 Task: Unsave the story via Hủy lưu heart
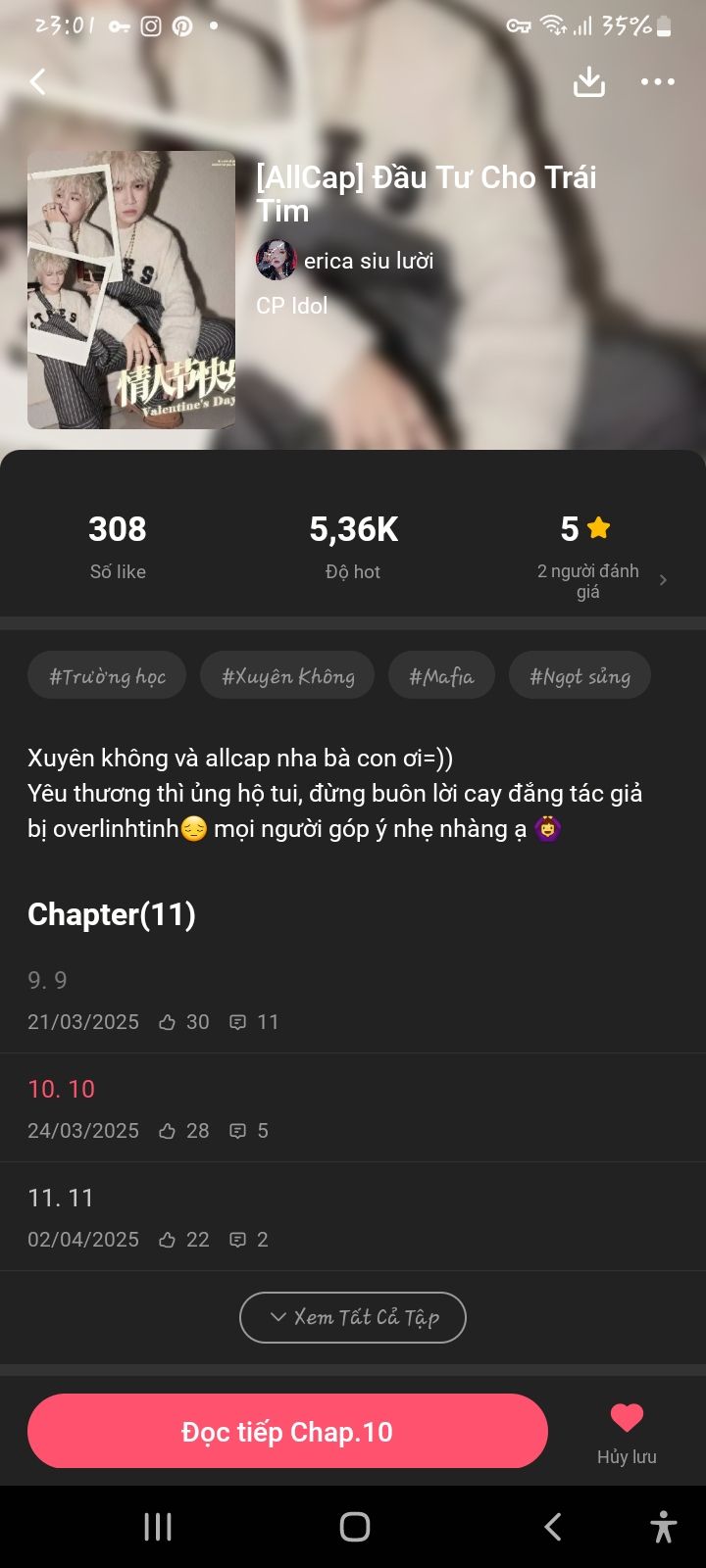627,1431
